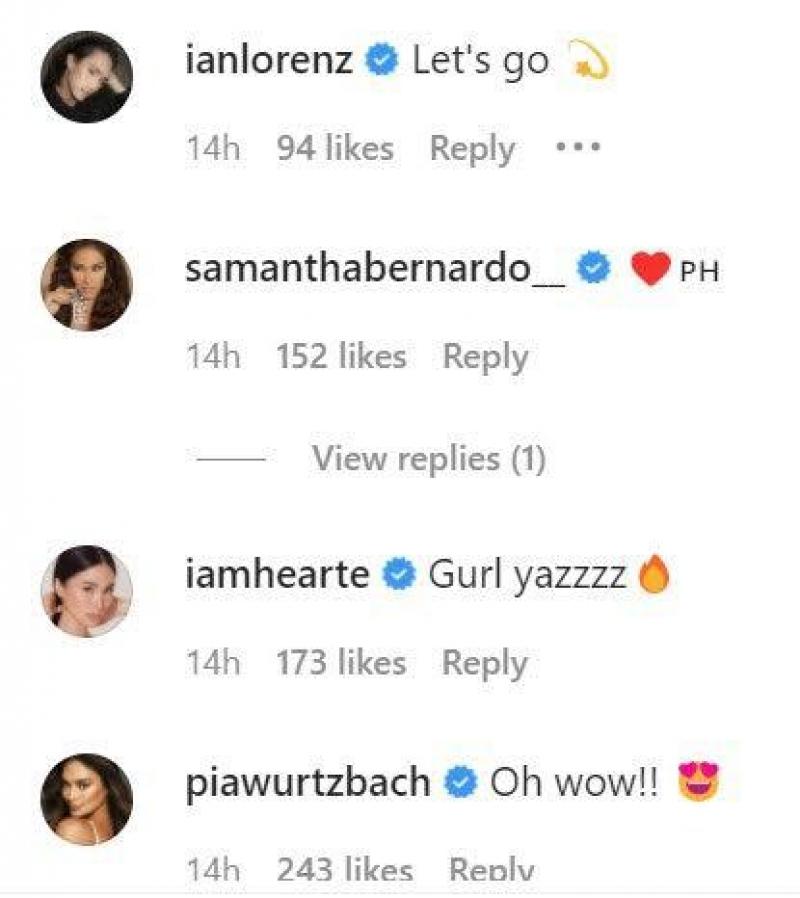Screen dimensions: 800x898
Task: Reply to piawurtzbach's comment
Action: 491,870
